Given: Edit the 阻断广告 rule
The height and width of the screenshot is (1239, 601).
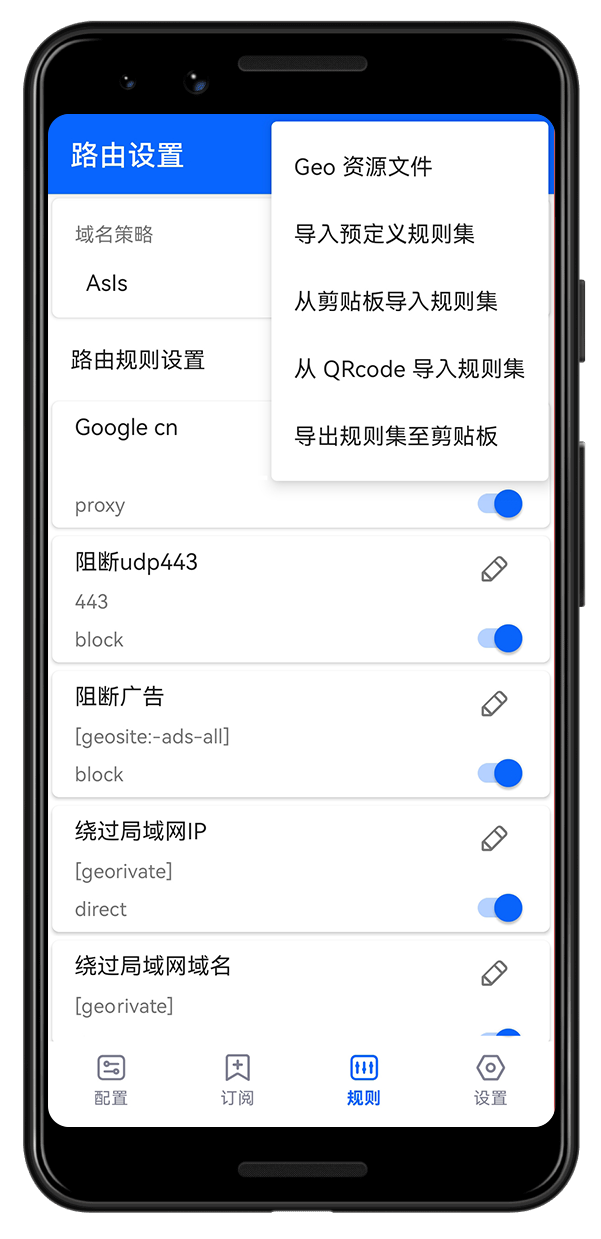Looking at the screenshot, I should coord(494,704).
